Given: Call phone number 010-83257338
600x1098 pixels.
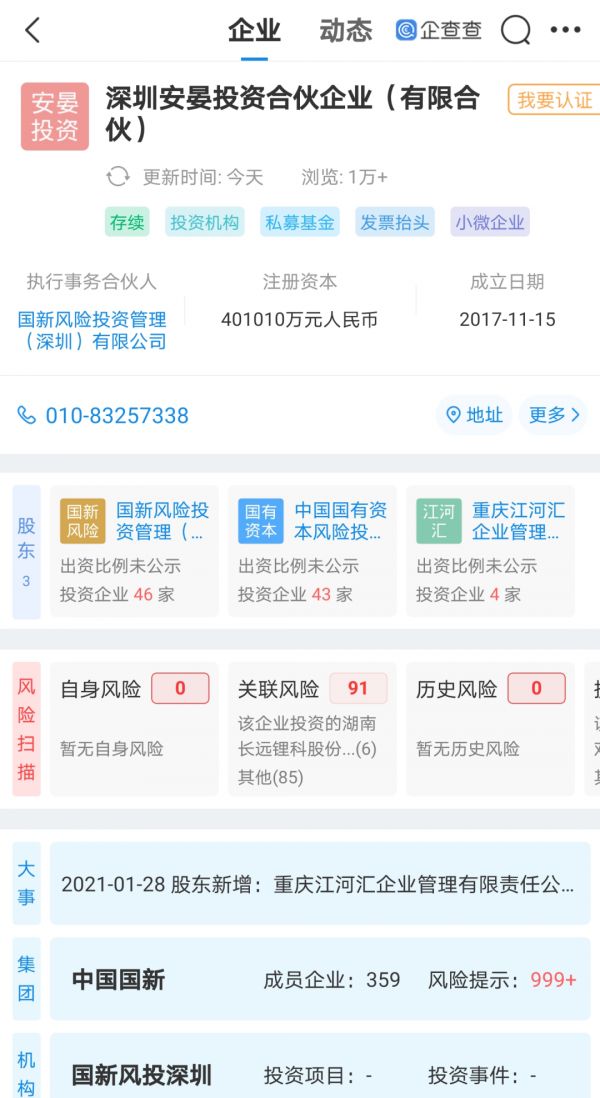Looking at the screenshot, I should (103, 415).
